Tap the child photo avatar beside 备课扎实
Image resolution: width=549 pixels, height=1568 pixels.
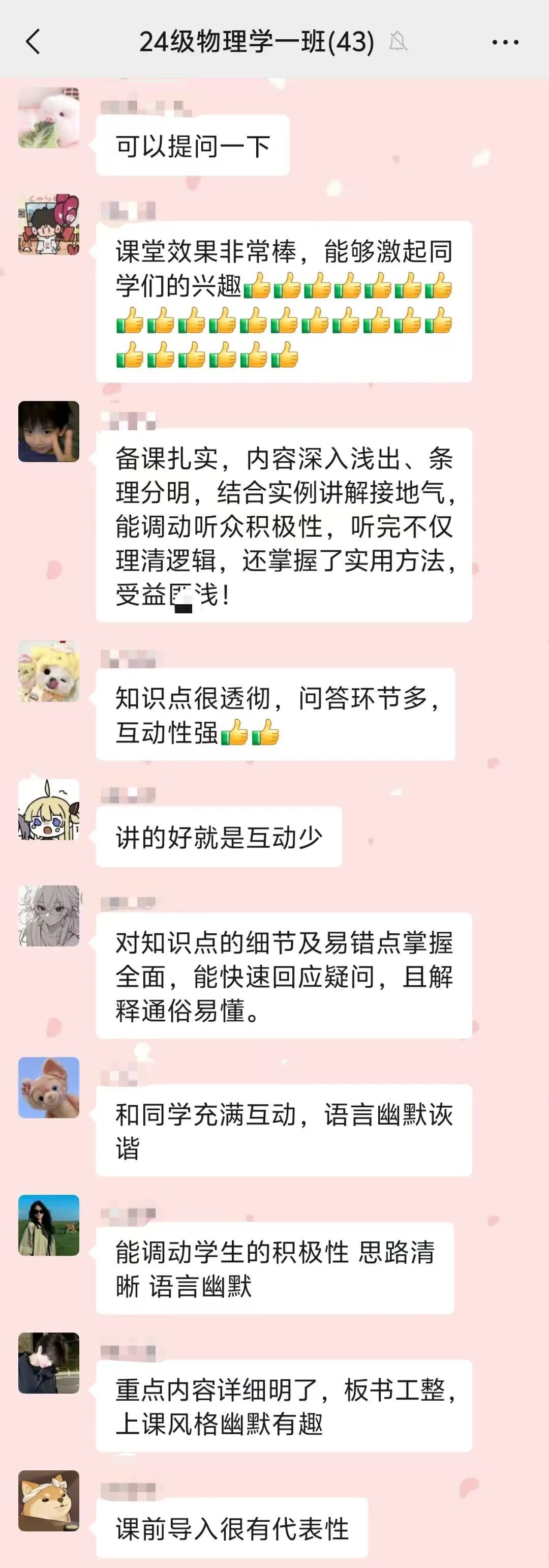pyautogui.click(x=49, y=432)
